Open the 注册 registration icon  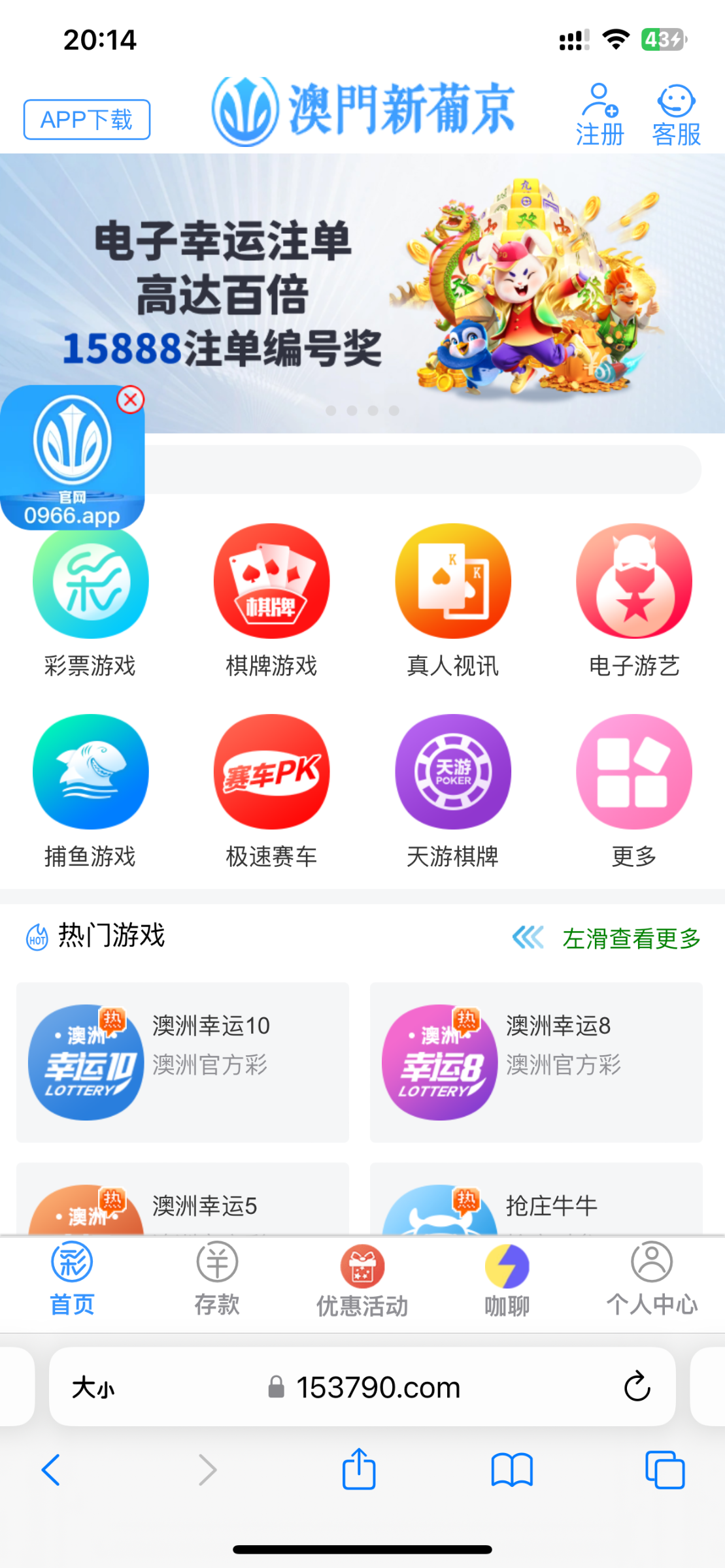click(599, 114)
